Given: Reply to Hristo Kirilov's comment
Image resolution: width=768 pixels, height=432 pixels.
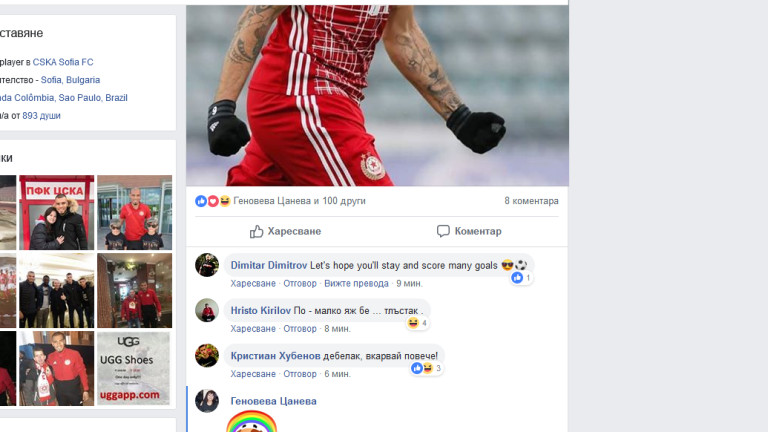Looking at the screenshot, I should point(299,328).
